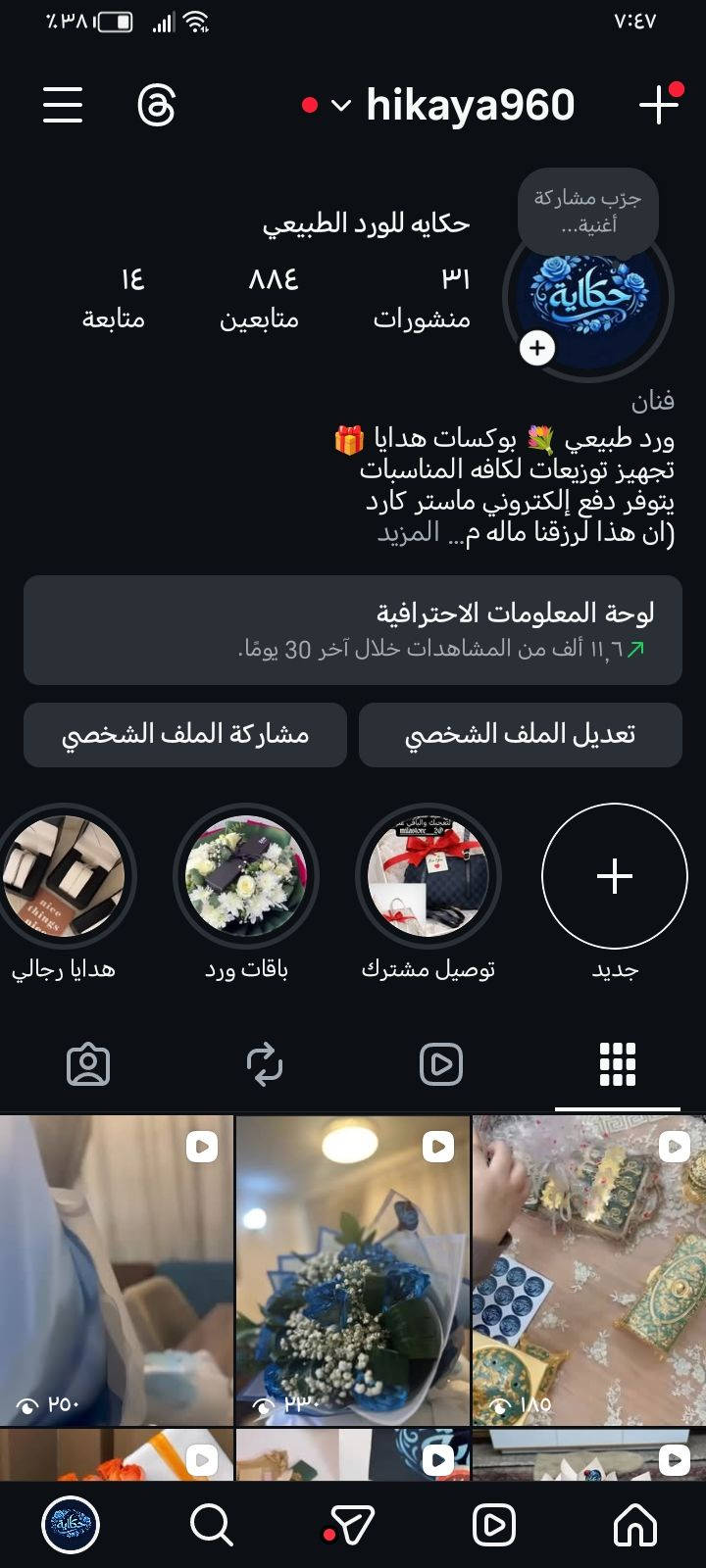
Task: Open search from bottom navigation
Action: pyautogui.click(x=211, y=1525)
